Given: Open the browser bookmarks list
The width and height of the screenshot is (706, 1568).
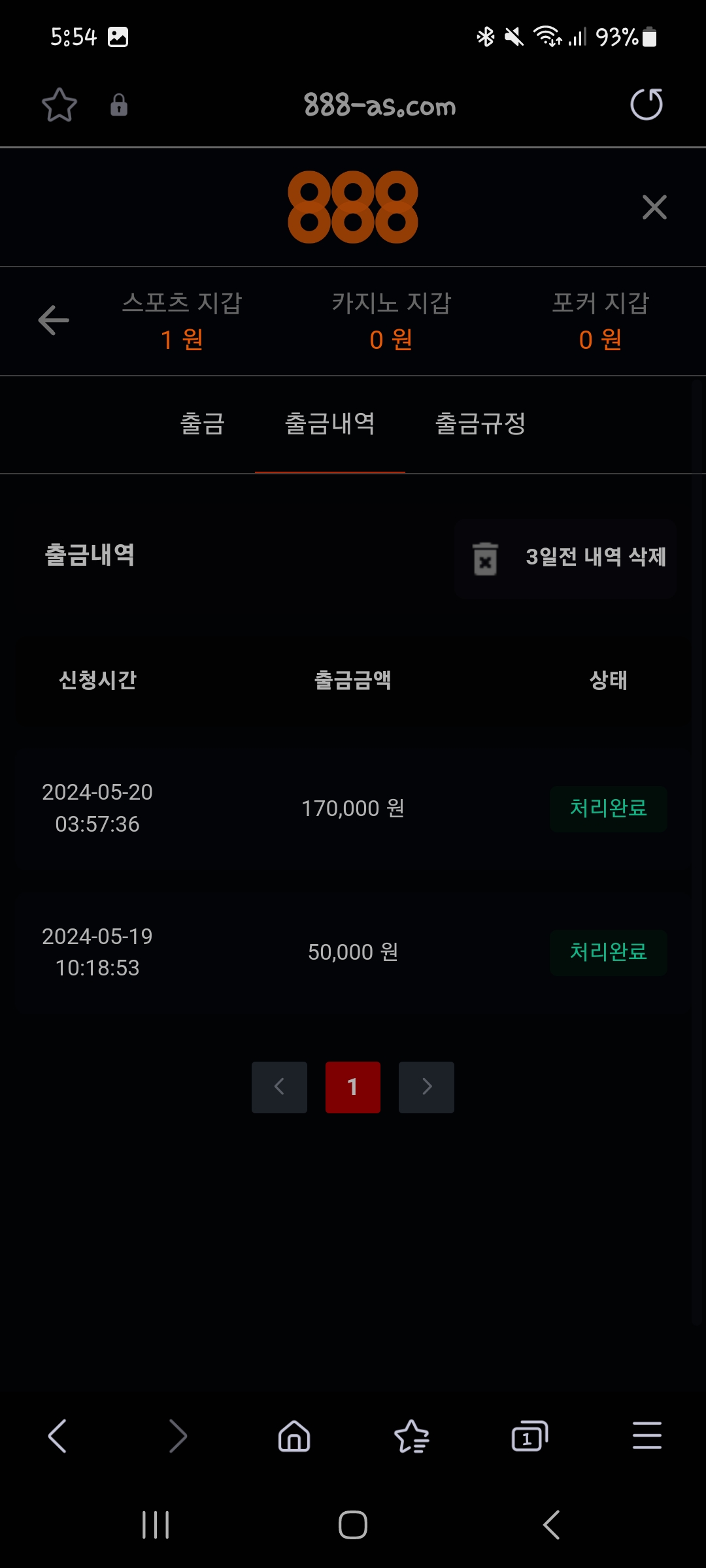Looking at the screenshot, I should [x=412, y=1436].
